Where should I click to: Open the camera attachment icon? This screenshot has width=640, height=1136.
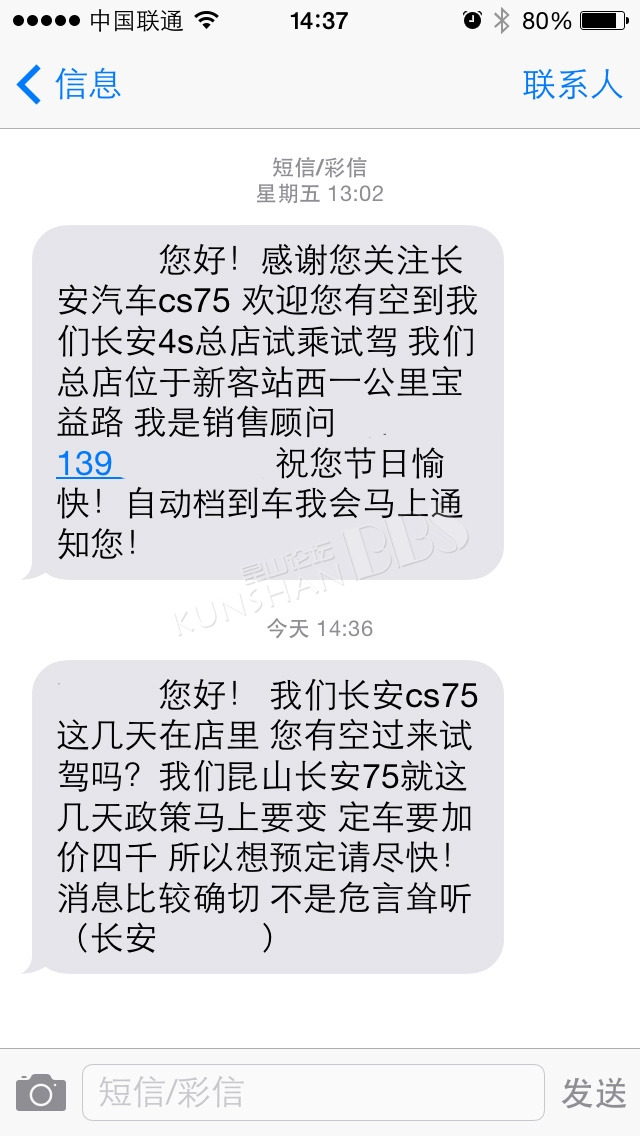[x=41, y=1093]
